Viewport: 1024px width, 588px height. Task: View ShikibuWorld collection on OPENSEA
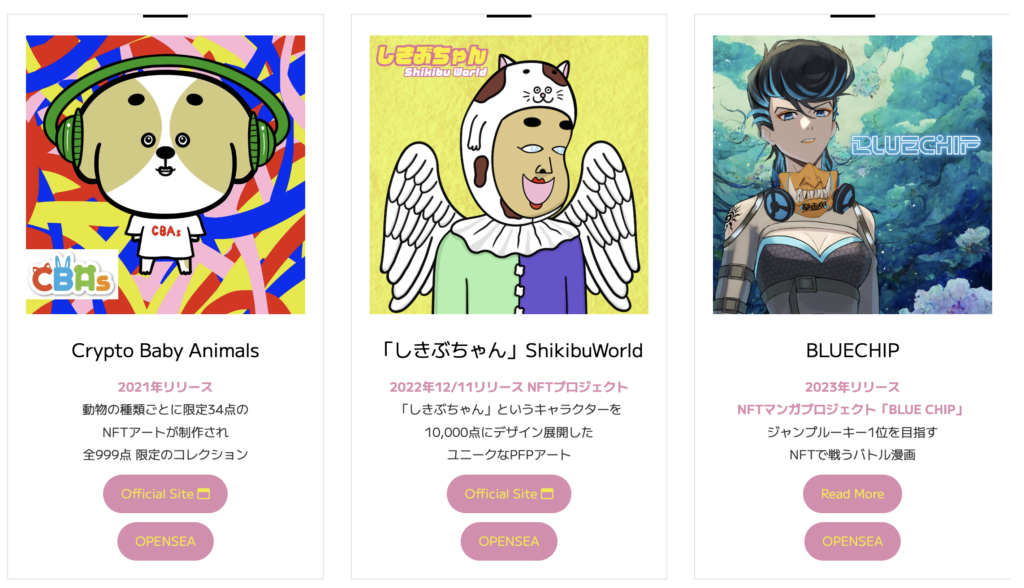508,541
